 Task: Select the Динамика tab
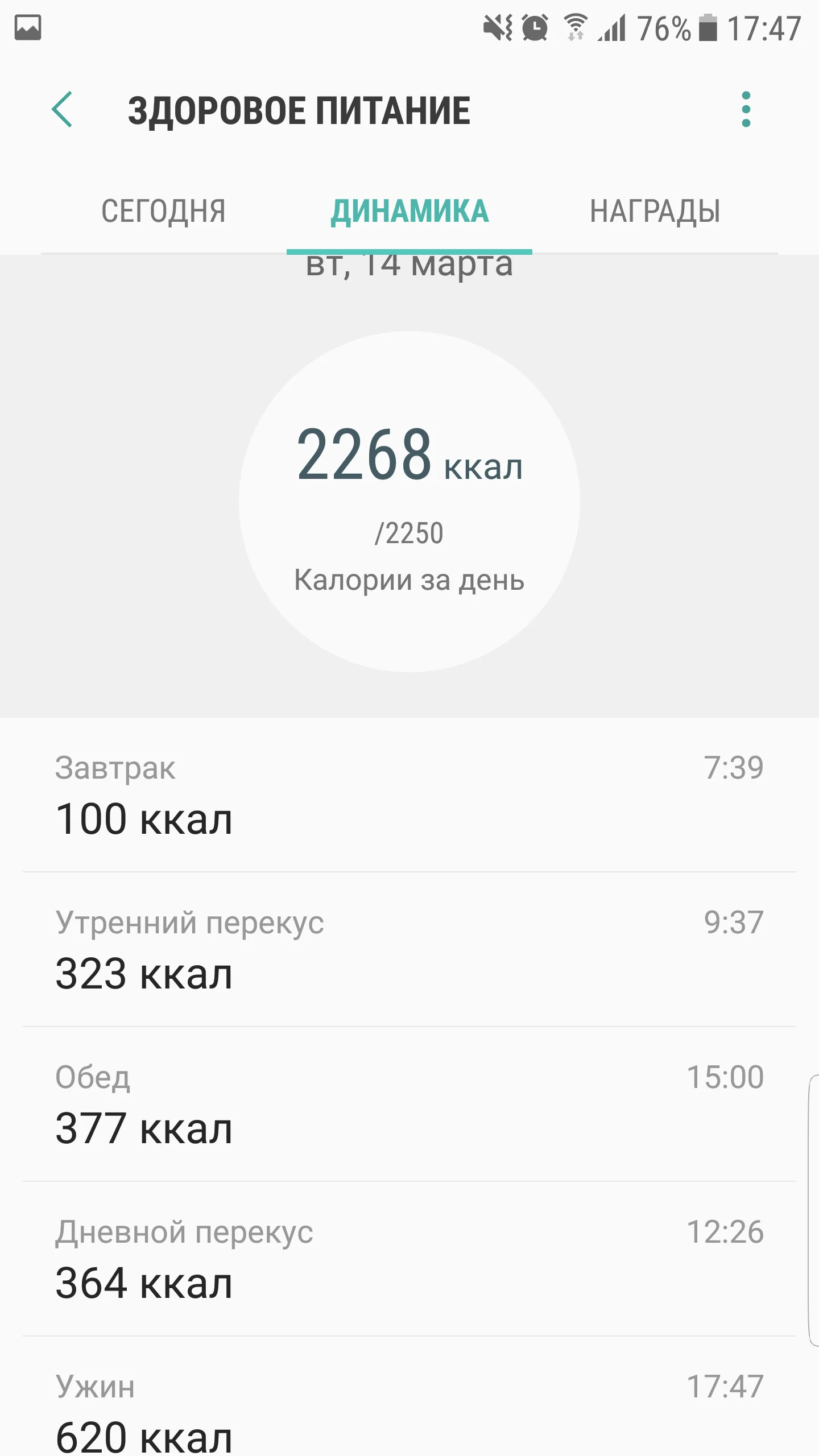coord(409,212)
